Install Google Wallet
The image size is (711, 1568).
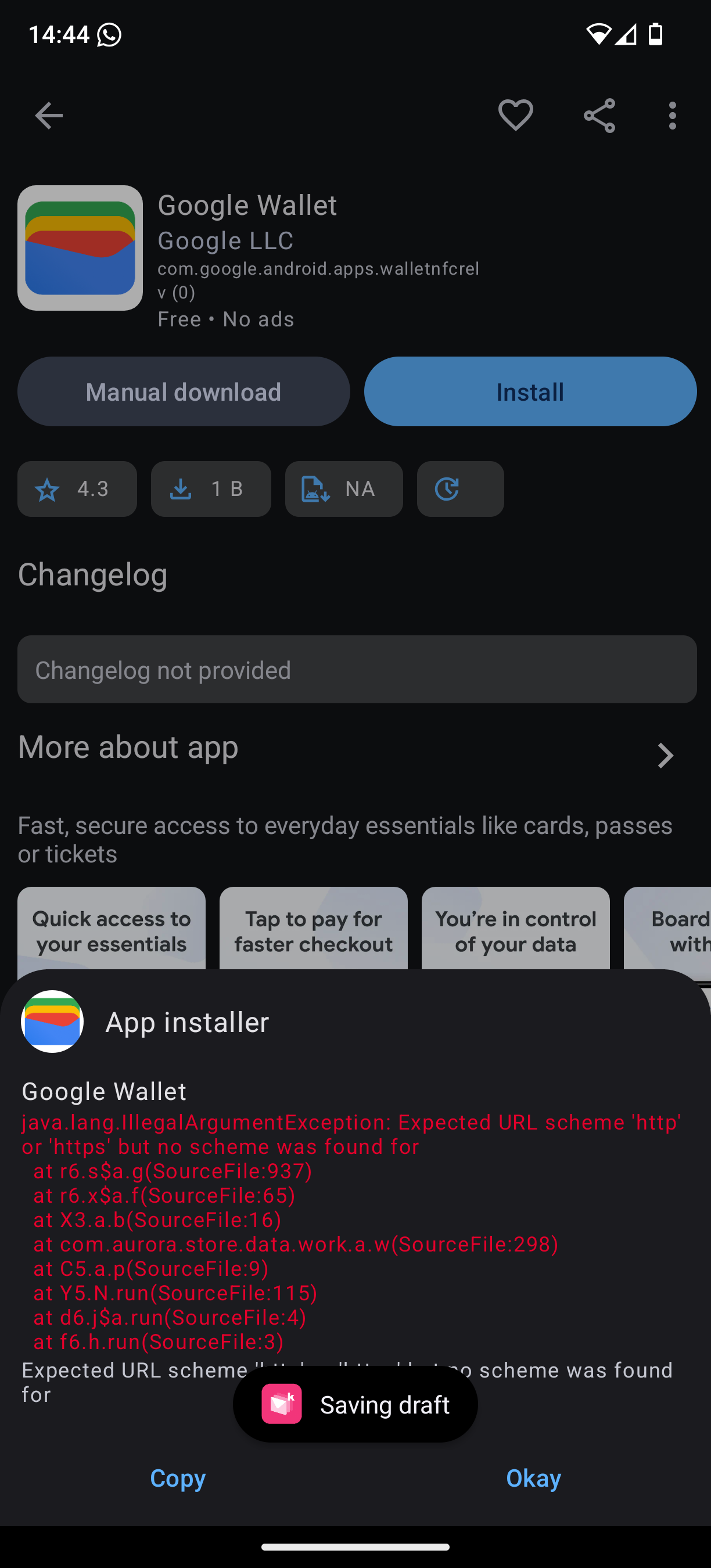coord(530,391)
